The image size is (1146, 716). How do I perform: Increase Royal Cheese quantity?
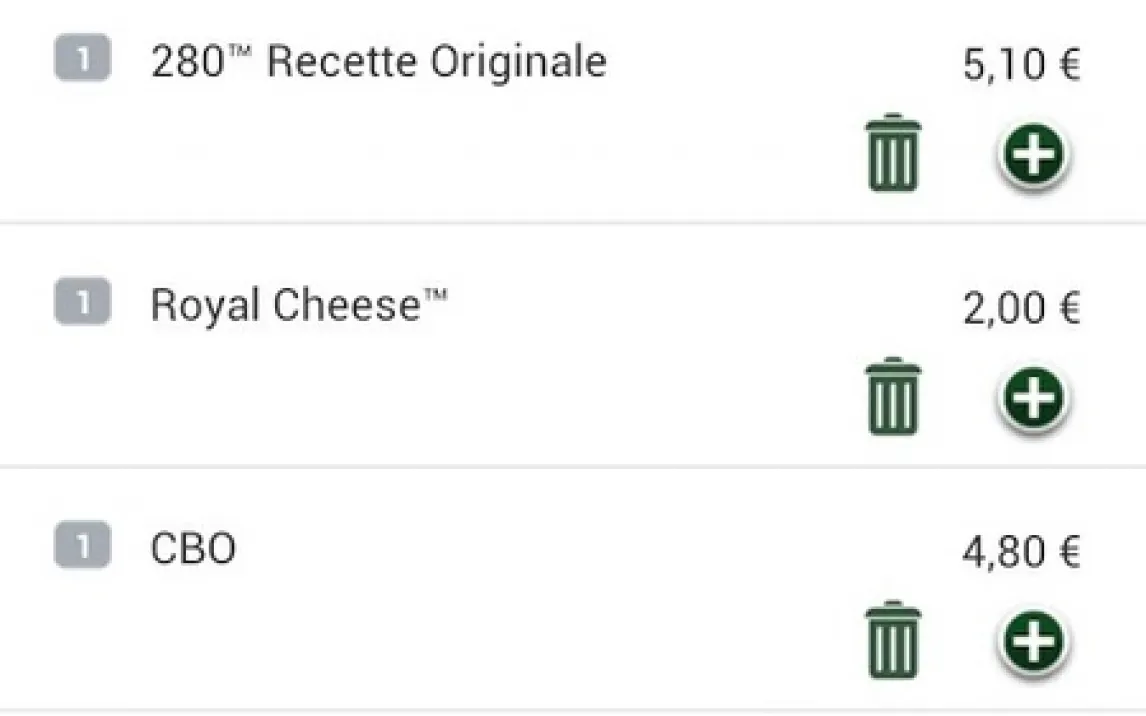[1034, 399]
